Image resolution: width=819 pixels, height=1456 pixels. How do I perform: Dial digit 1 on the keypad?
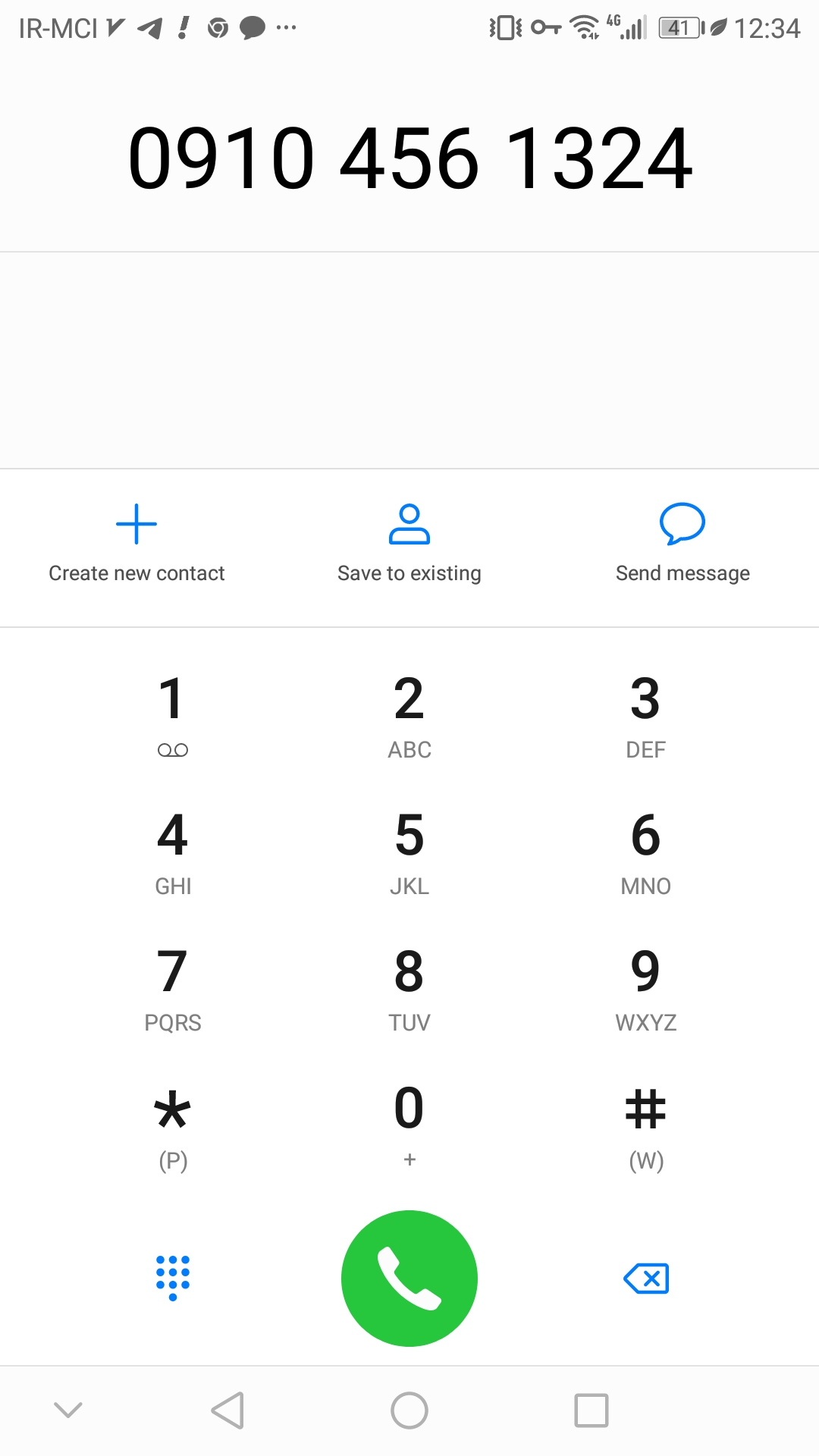click(173, 714)
